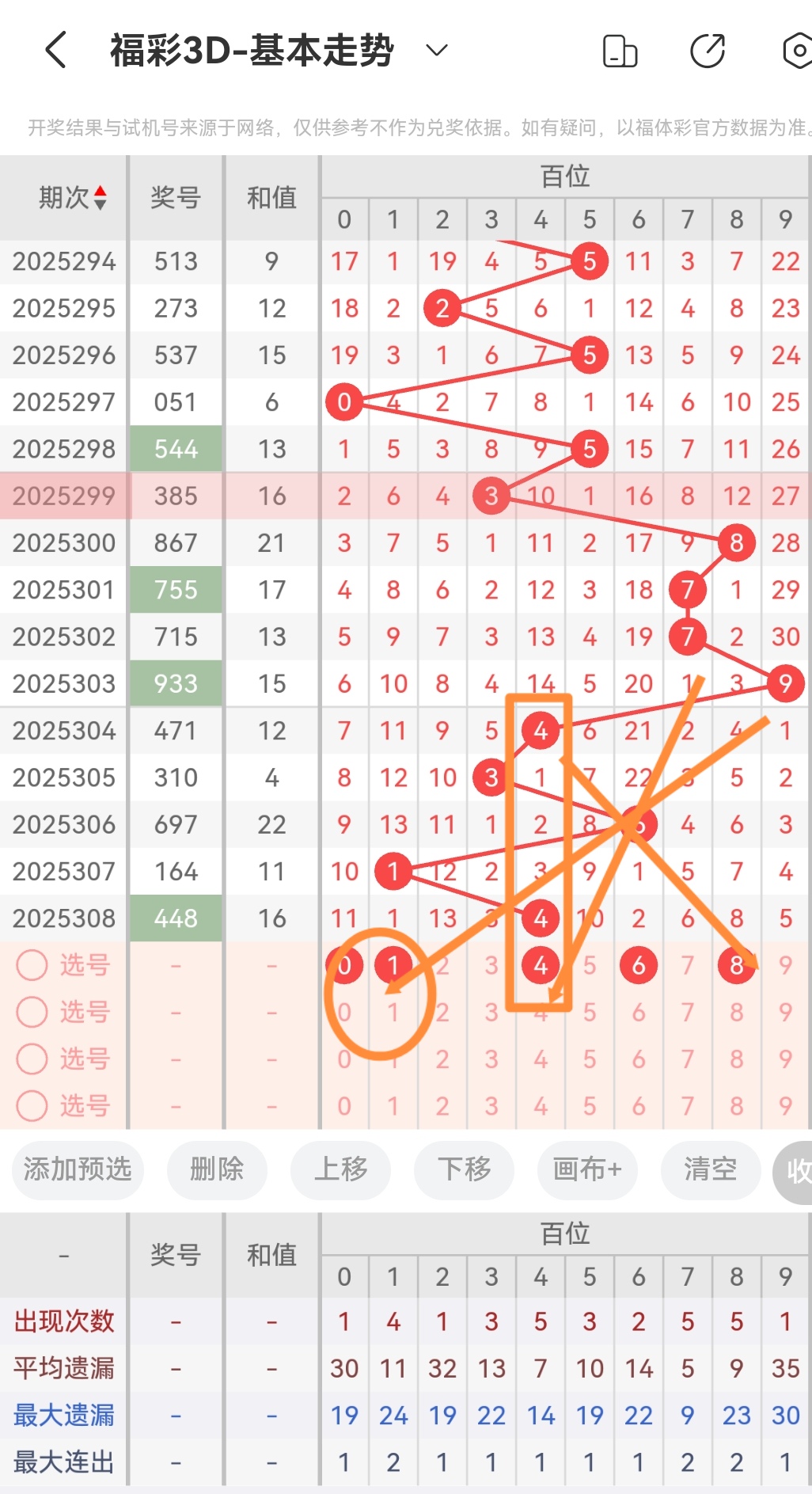
Task: Tap 删除 to delete the selection
Action: click(217, 1169)
